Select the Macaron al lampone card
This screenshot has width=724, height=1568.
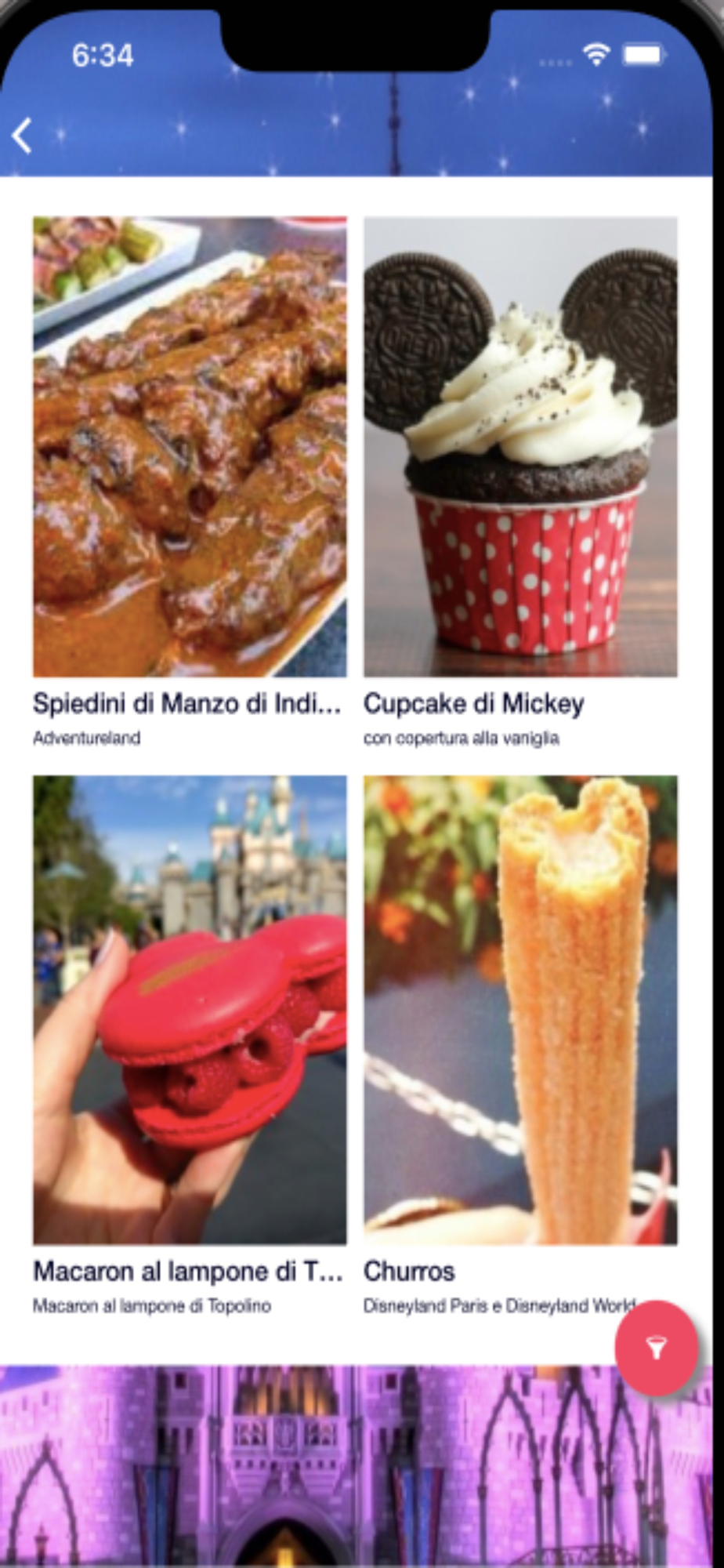(189, 1010)
